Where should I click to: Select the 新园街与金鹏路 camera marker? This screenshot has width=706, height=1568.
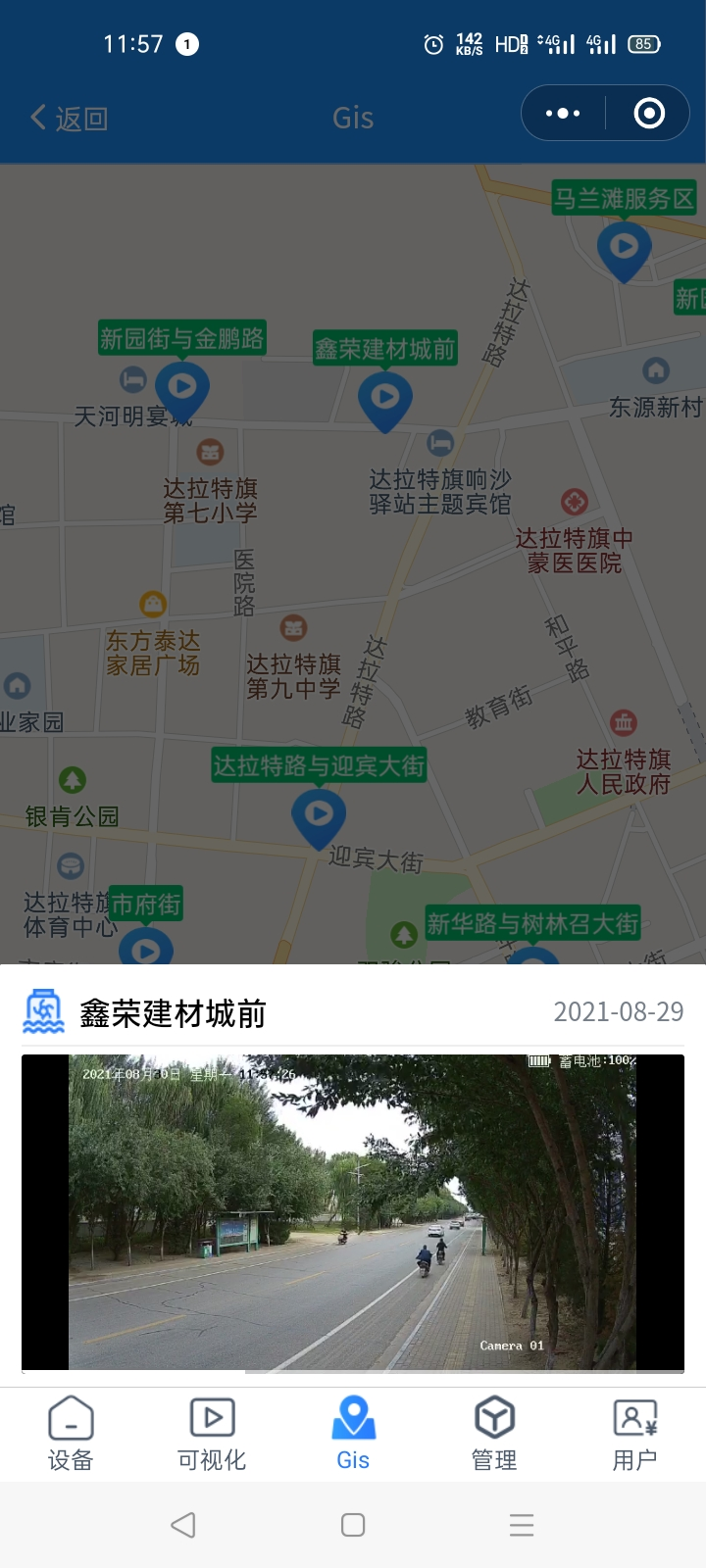tap(182, 387)
